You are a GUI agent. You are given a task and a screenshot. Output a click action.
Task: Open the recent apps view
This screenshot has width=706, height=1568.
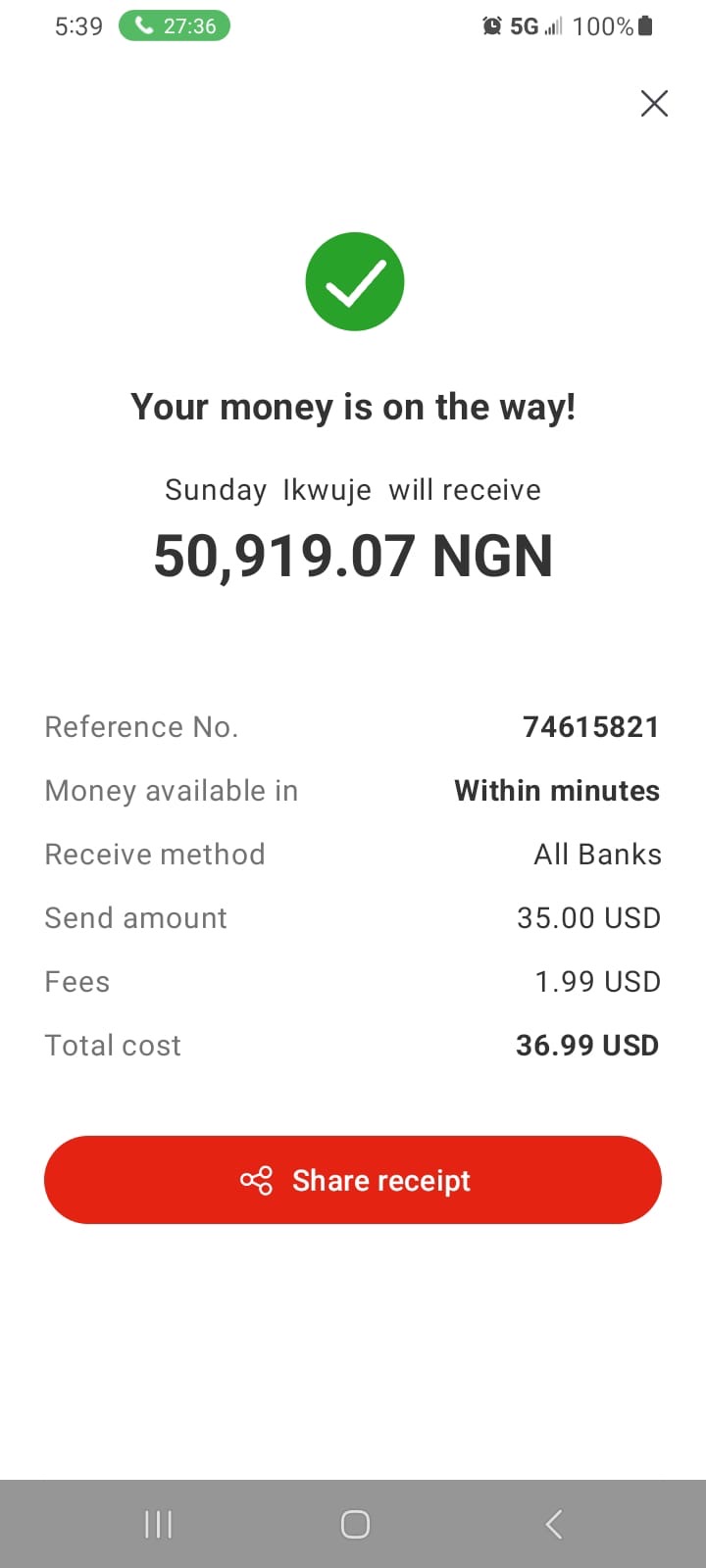point(158,1524)
